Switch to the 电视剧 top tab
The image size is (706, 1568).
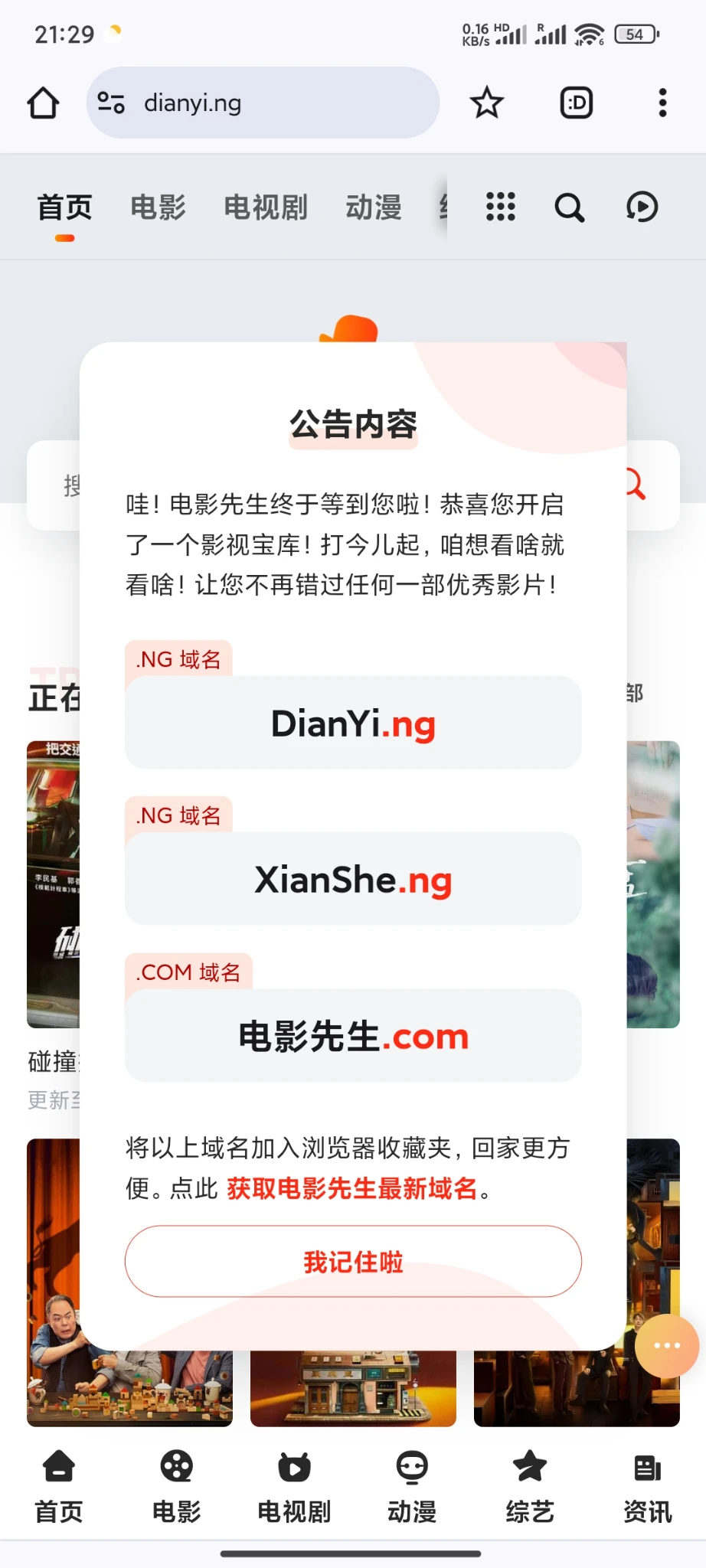point(266,207)
